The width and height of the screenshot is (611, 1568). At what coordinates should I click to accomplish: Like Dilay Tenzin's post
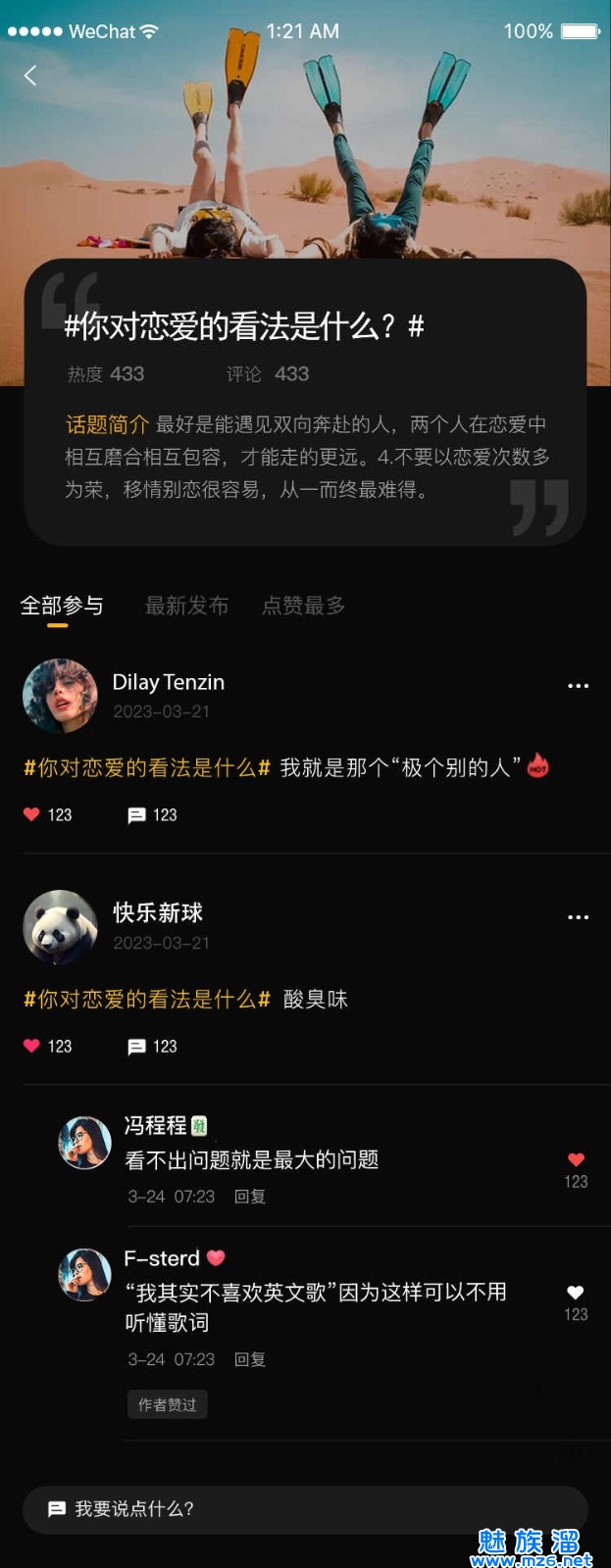coord(31,814)
